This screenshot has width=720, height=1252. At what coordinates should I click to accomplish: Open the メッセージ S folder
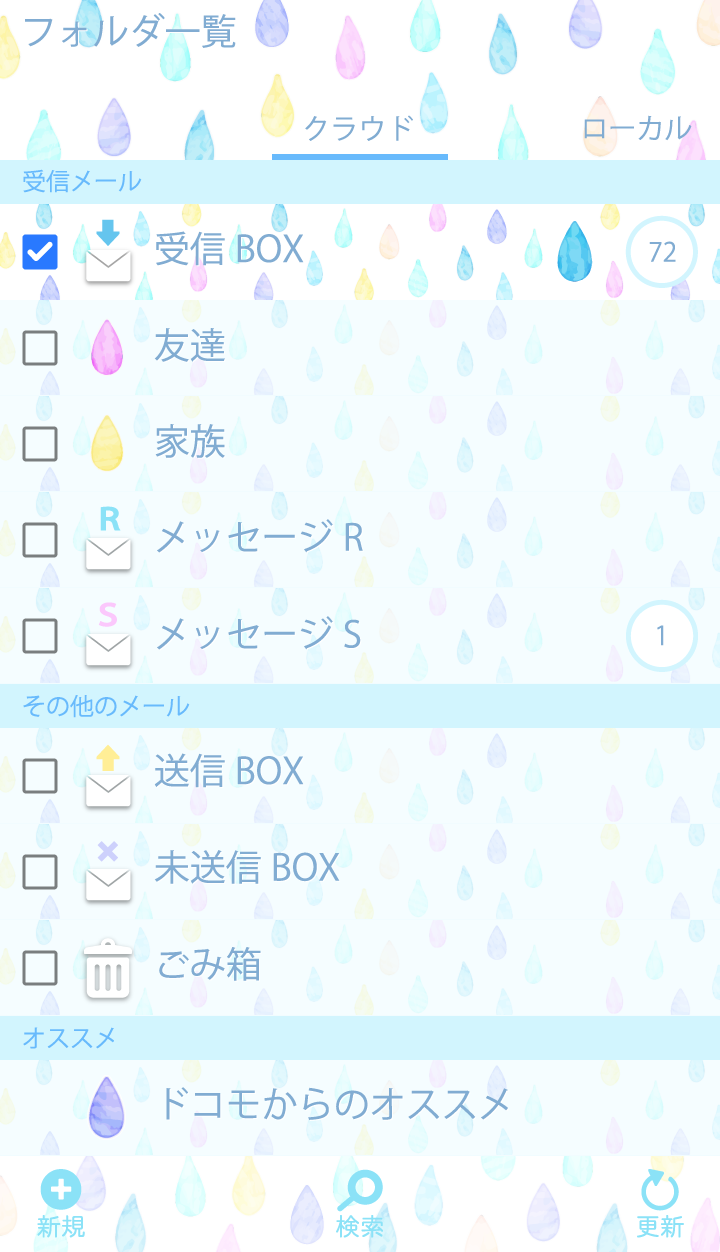tap(258, 635)
